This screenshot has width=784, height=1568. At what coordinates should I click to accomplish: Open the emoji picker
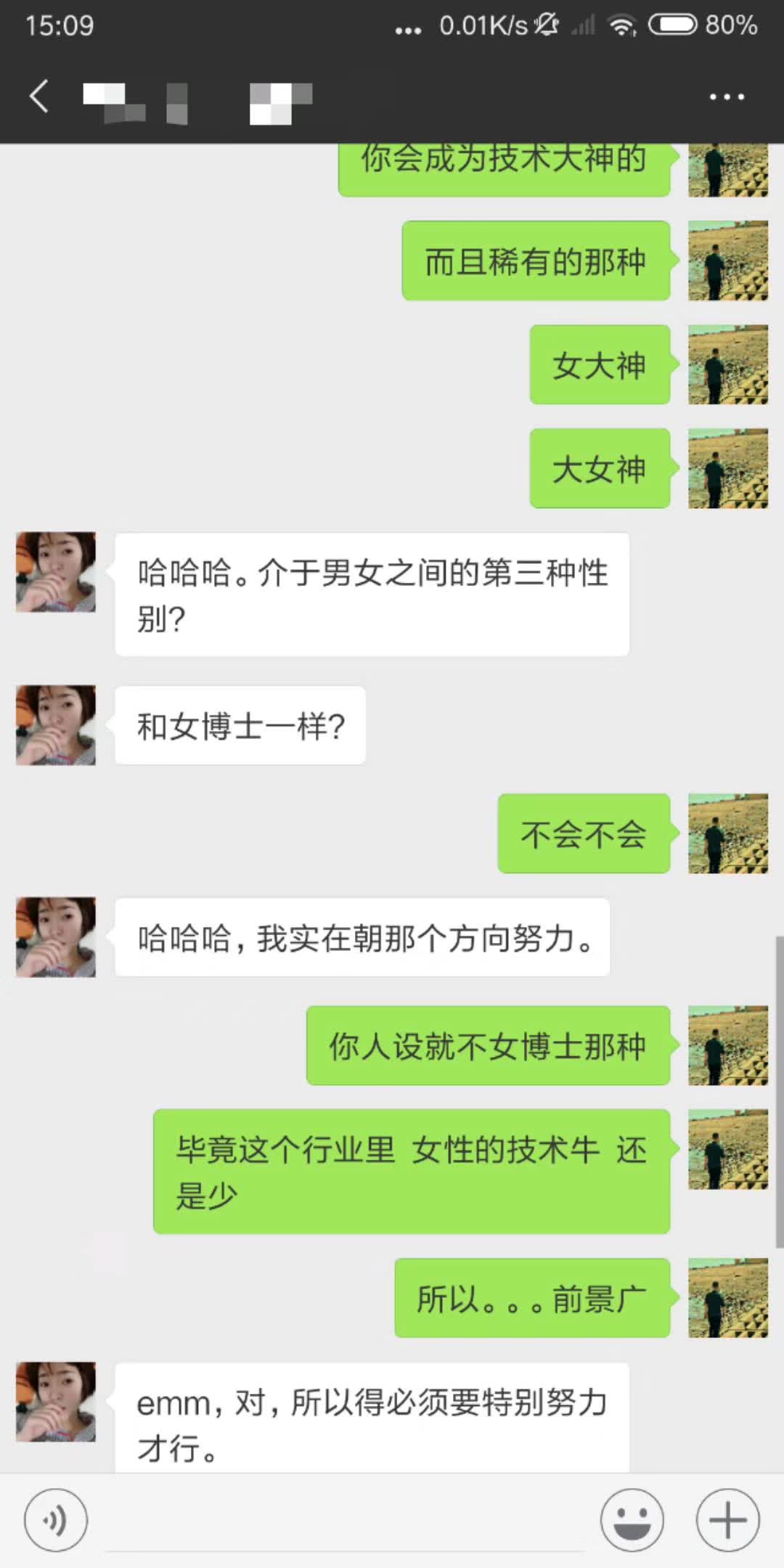click(632, 1519)
